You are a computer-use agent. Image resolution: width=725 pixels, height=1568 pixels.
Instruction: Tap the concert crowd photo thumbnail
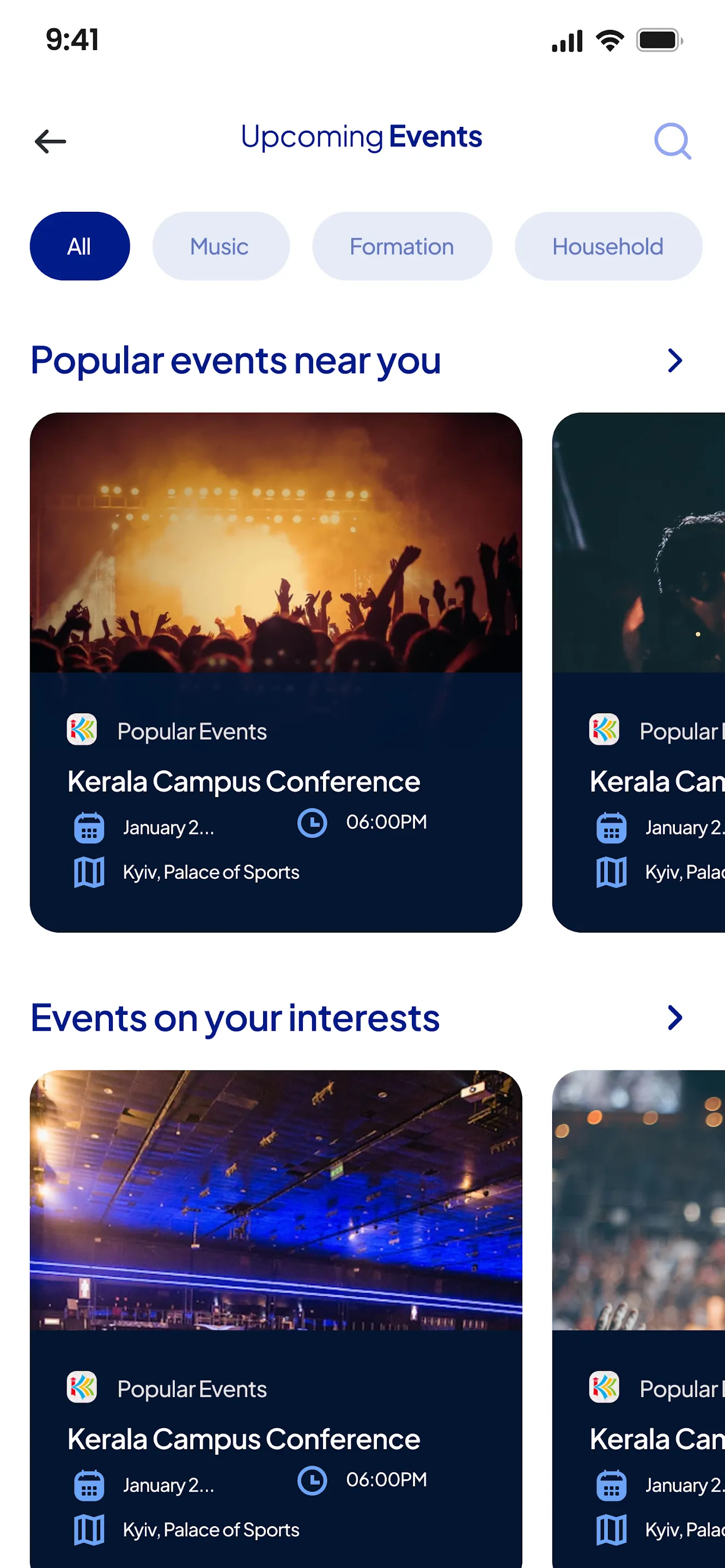(277, 545)
